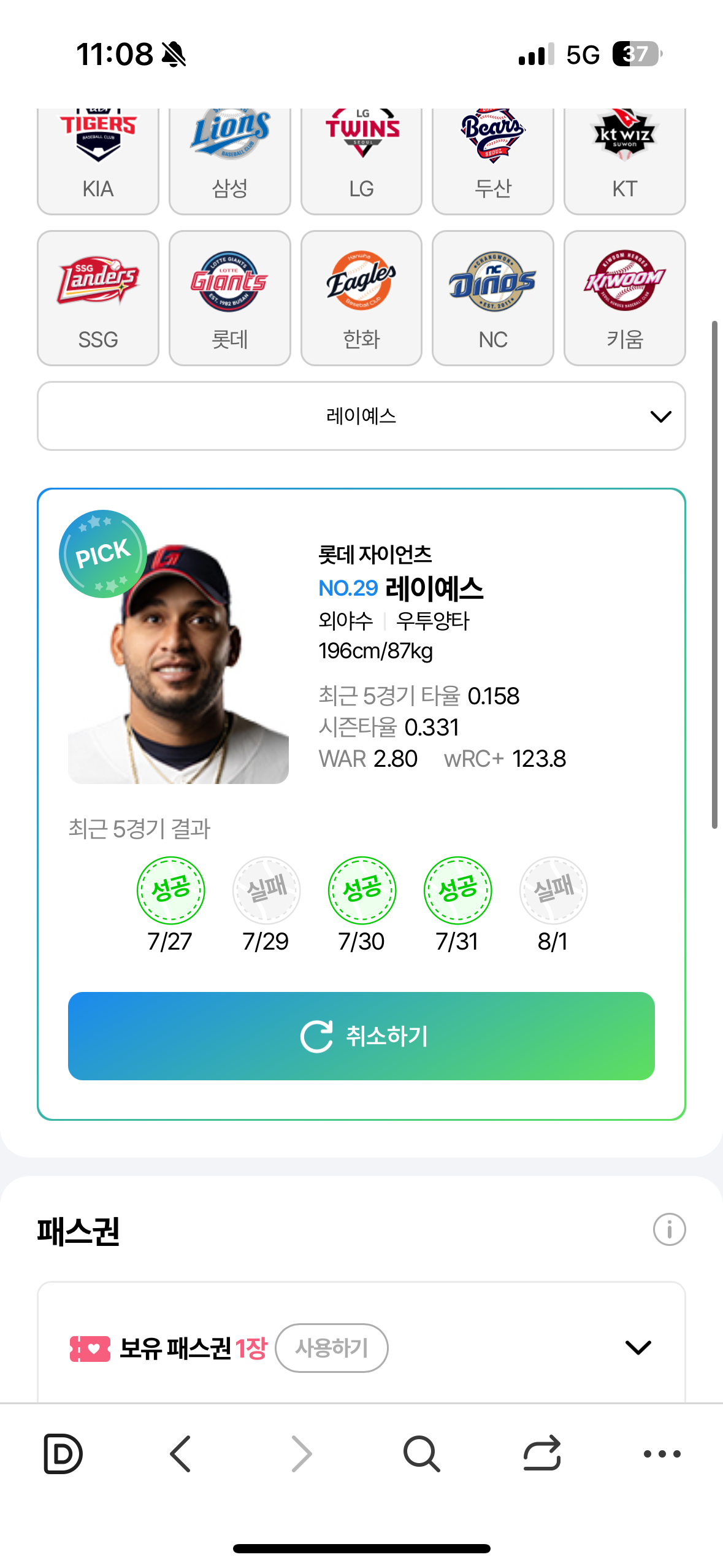Choose the 키움 Heroes team tile
This screenshot has width=723, height=1568.
(x=624, y=298)
